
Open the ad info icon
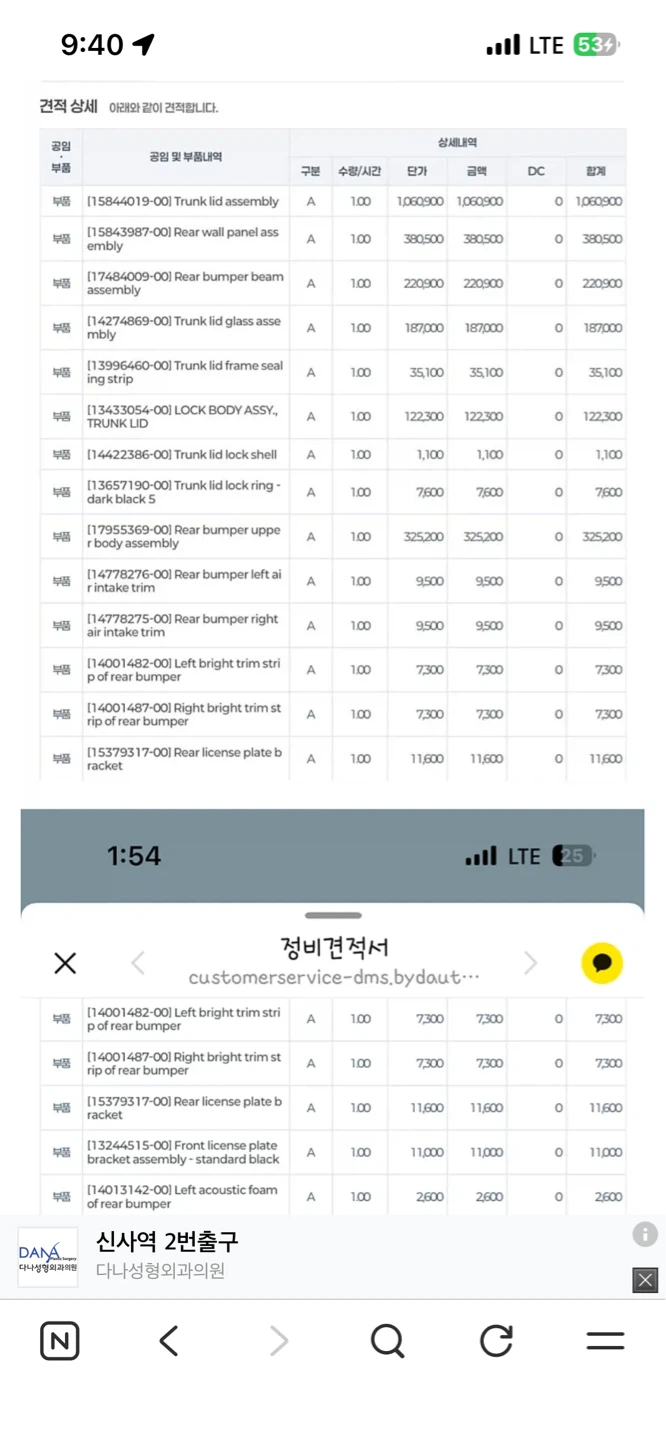pyautogui.click(x=645, y=1234)
